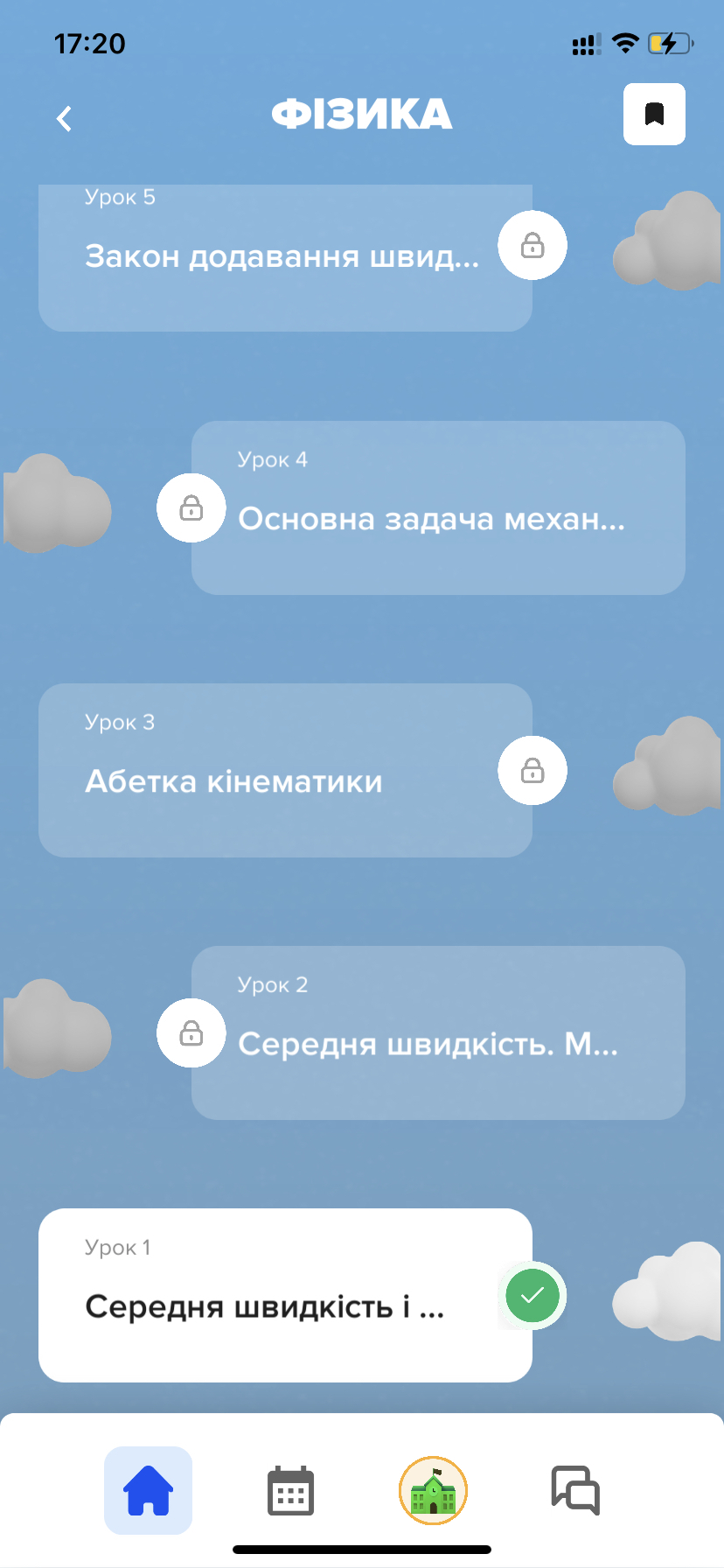724x1568 pixels.
Task: Open completed Урок 1 Середня швидкість card
Action: [285, 1295]
